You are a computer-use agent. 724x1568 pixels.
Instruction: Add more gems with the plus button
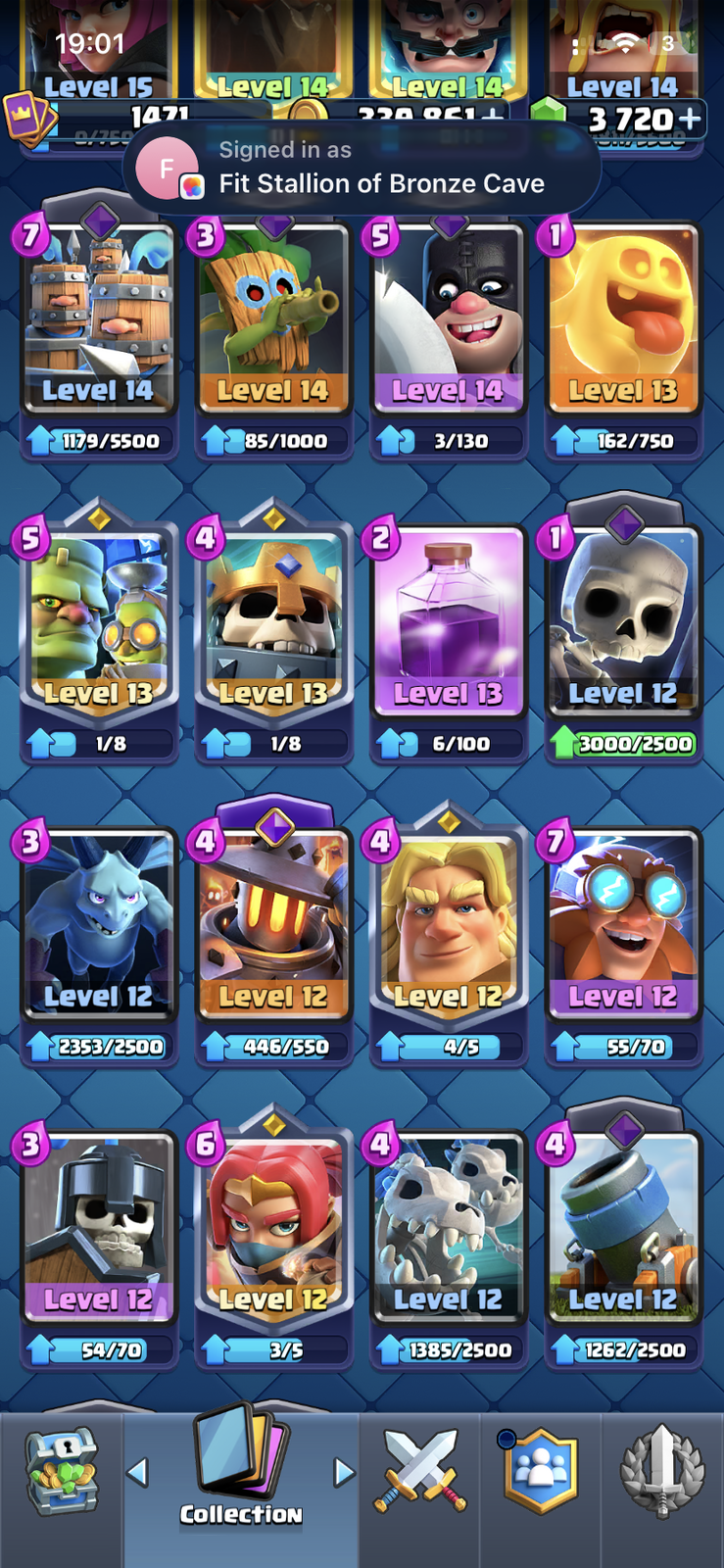tap(690, 119)
